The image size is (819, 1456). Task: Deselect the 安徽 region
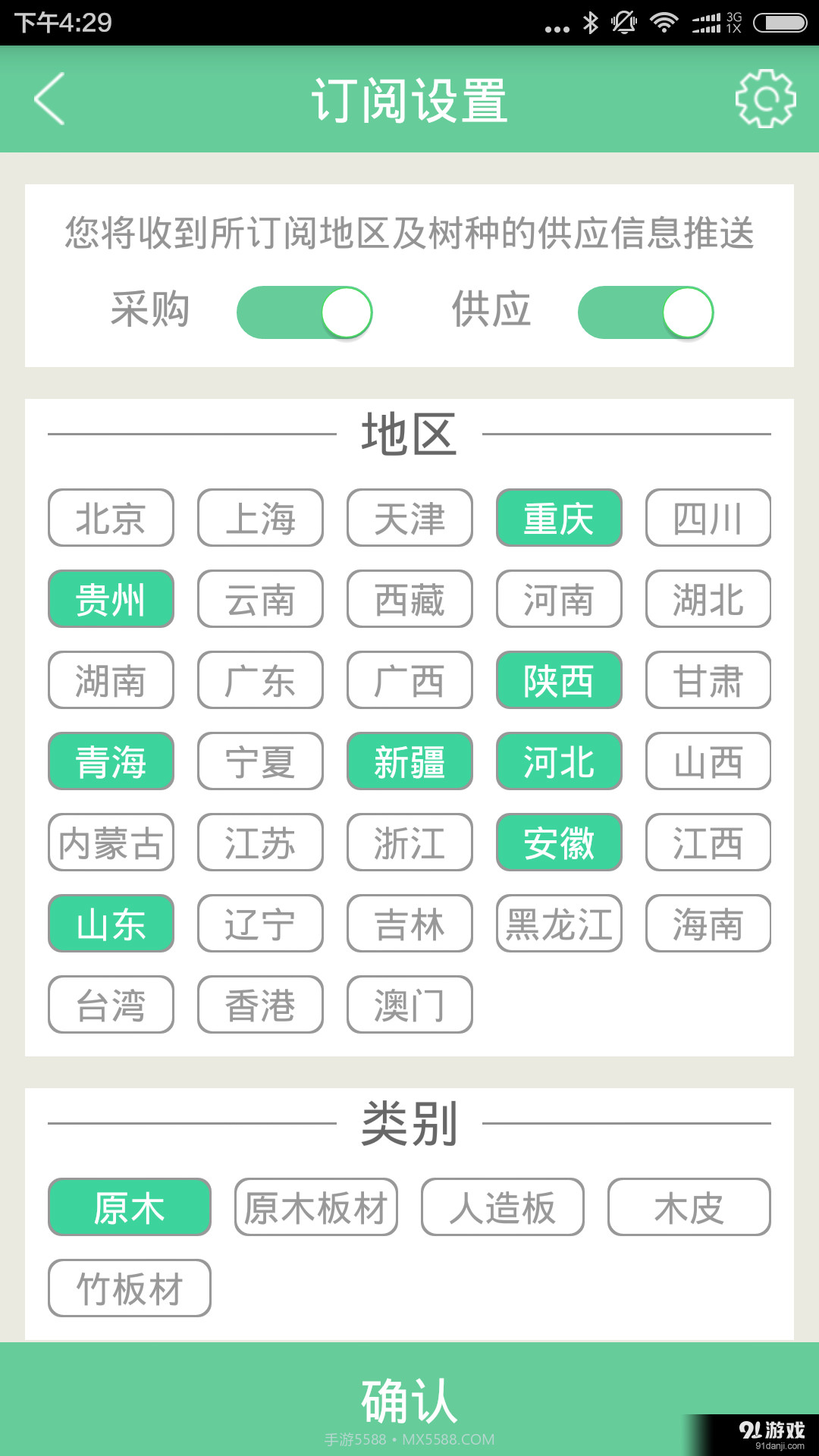coord(559,843)
